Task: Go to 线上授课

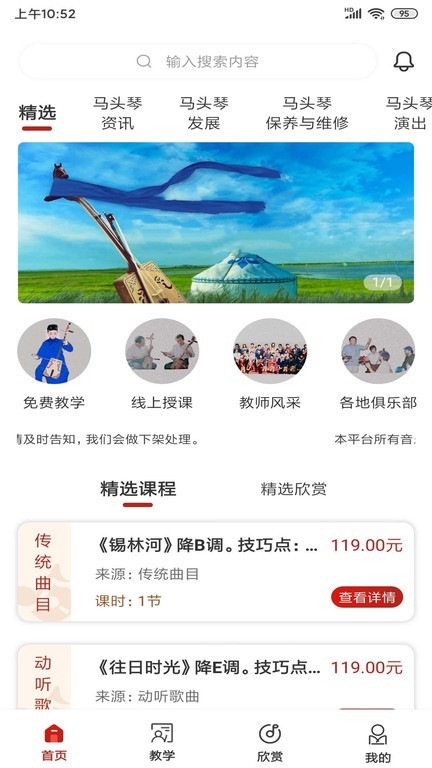Action: [x=162, y=365]
